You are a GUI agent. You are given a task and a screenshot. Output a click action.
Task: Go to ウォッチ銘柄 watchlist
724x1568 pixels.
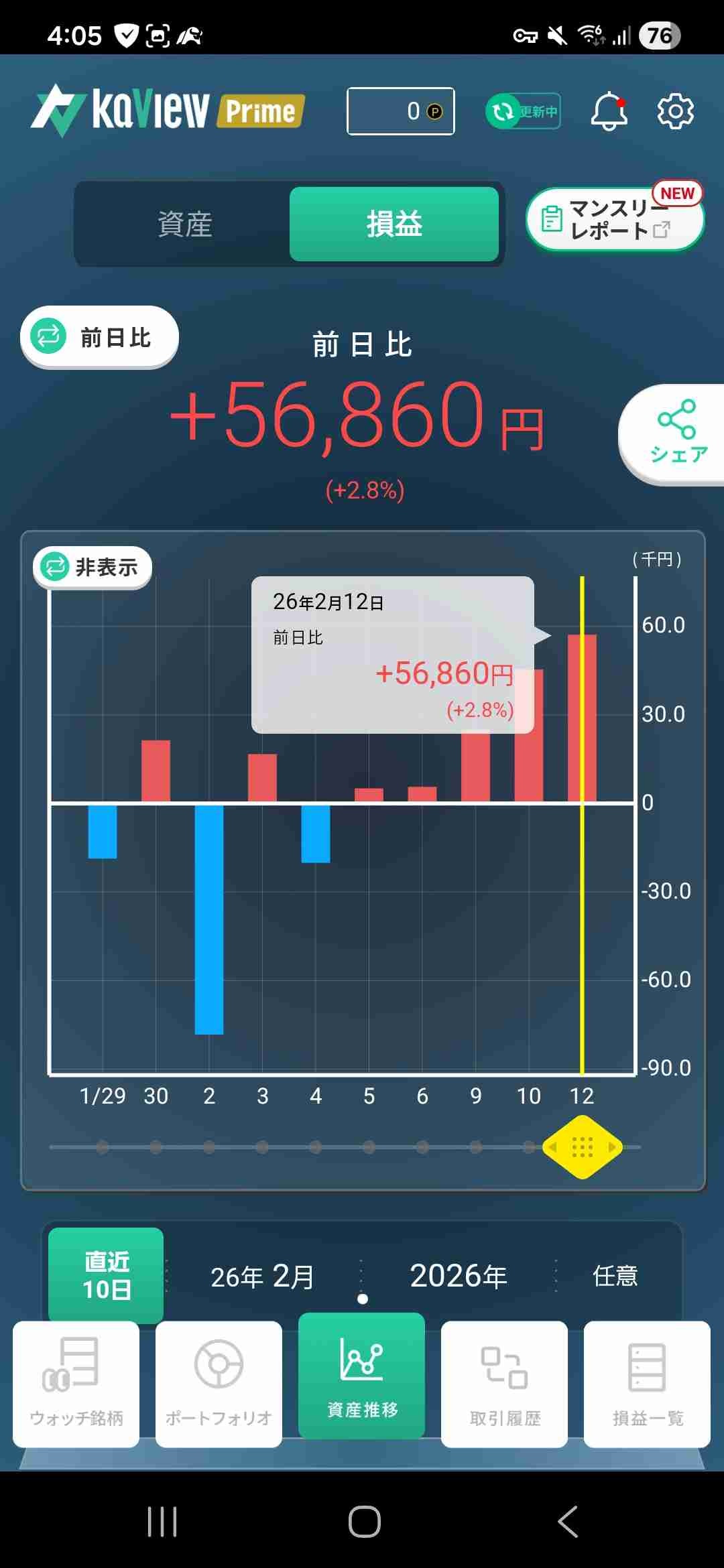coord(76,1384)
